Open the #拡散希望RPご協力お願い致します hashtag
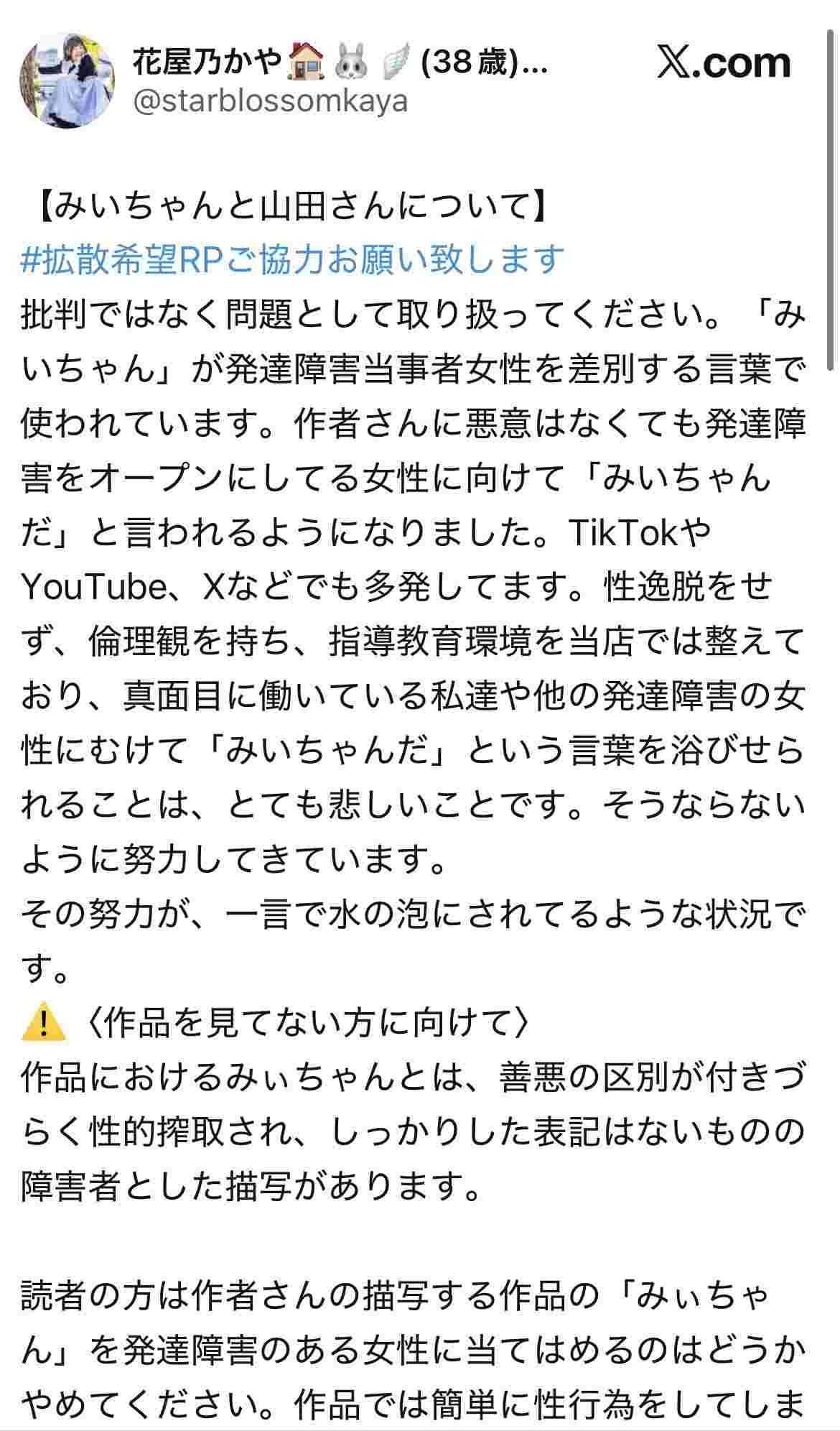The image size is (840, 1431). (293, 260)
